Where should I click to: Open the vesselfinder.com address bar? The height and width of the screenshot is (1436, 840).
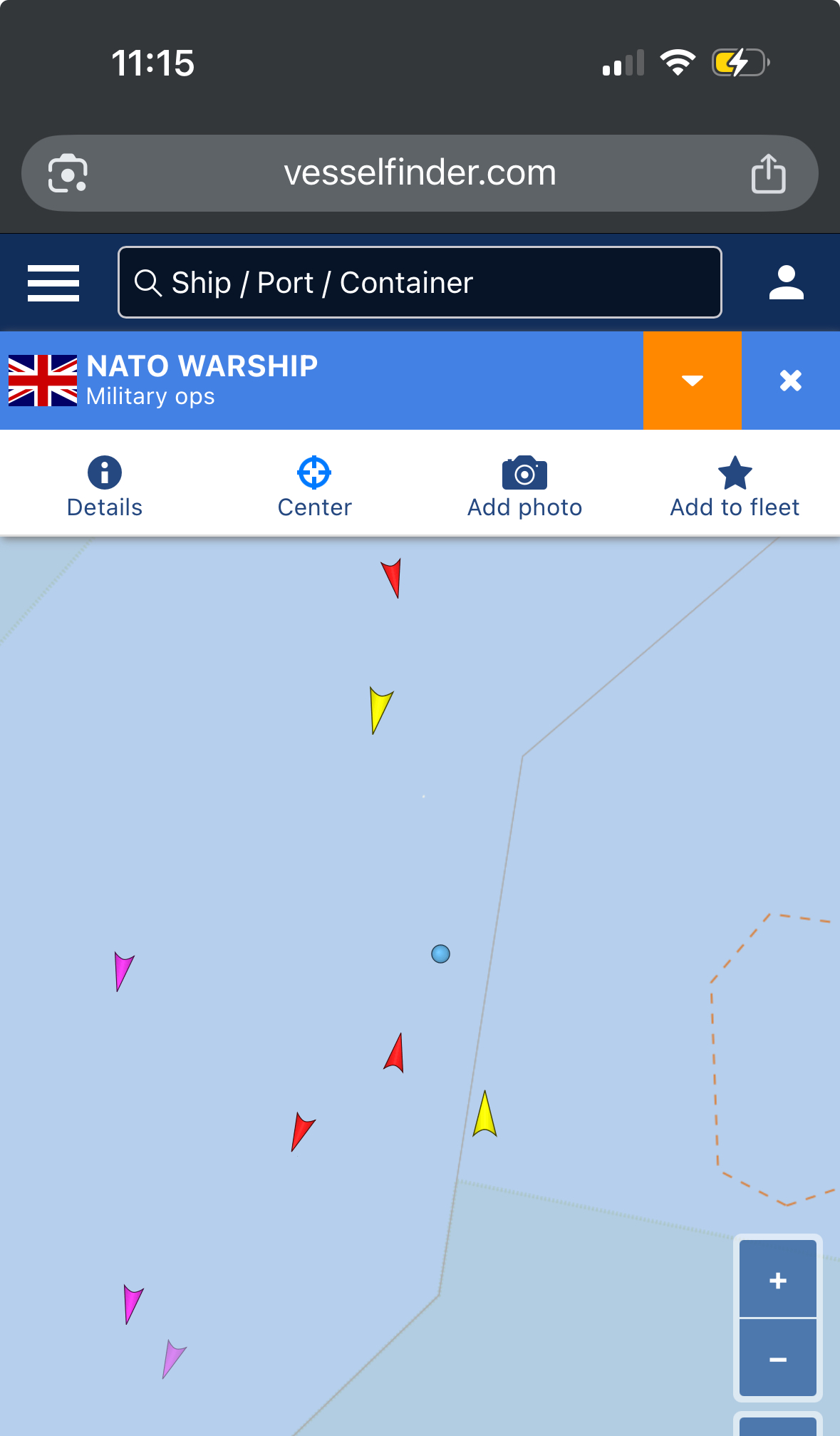pyautogui.click(x=420, y=173)
